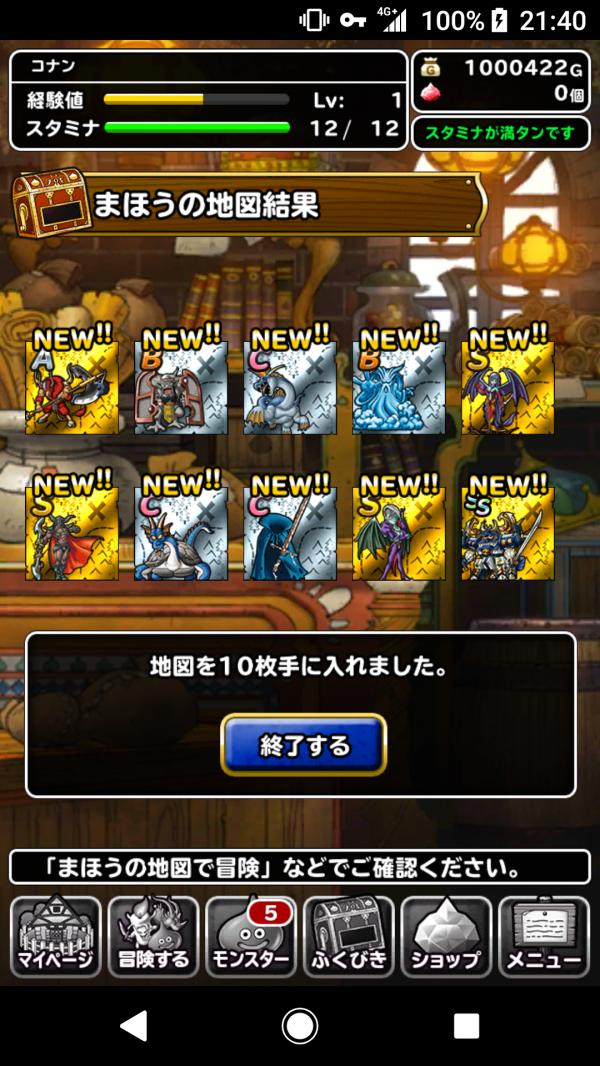Viewport: 600px width, 1066px height.
Task: Open the ショップ tab
Action: [446, 937]
